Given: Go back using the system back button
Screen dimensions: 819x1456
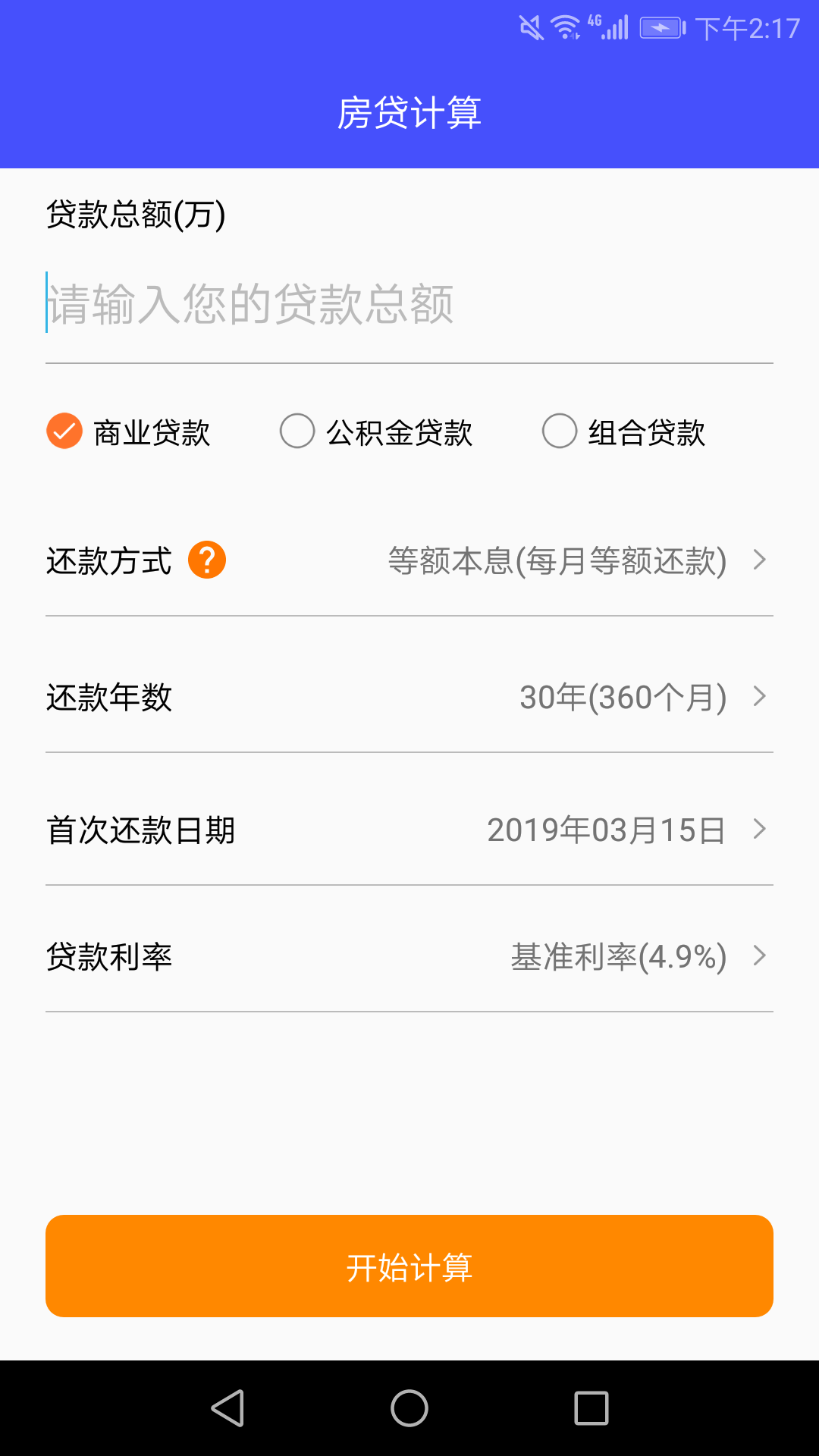Looking at the screenshot, I should click(227, 1408).
